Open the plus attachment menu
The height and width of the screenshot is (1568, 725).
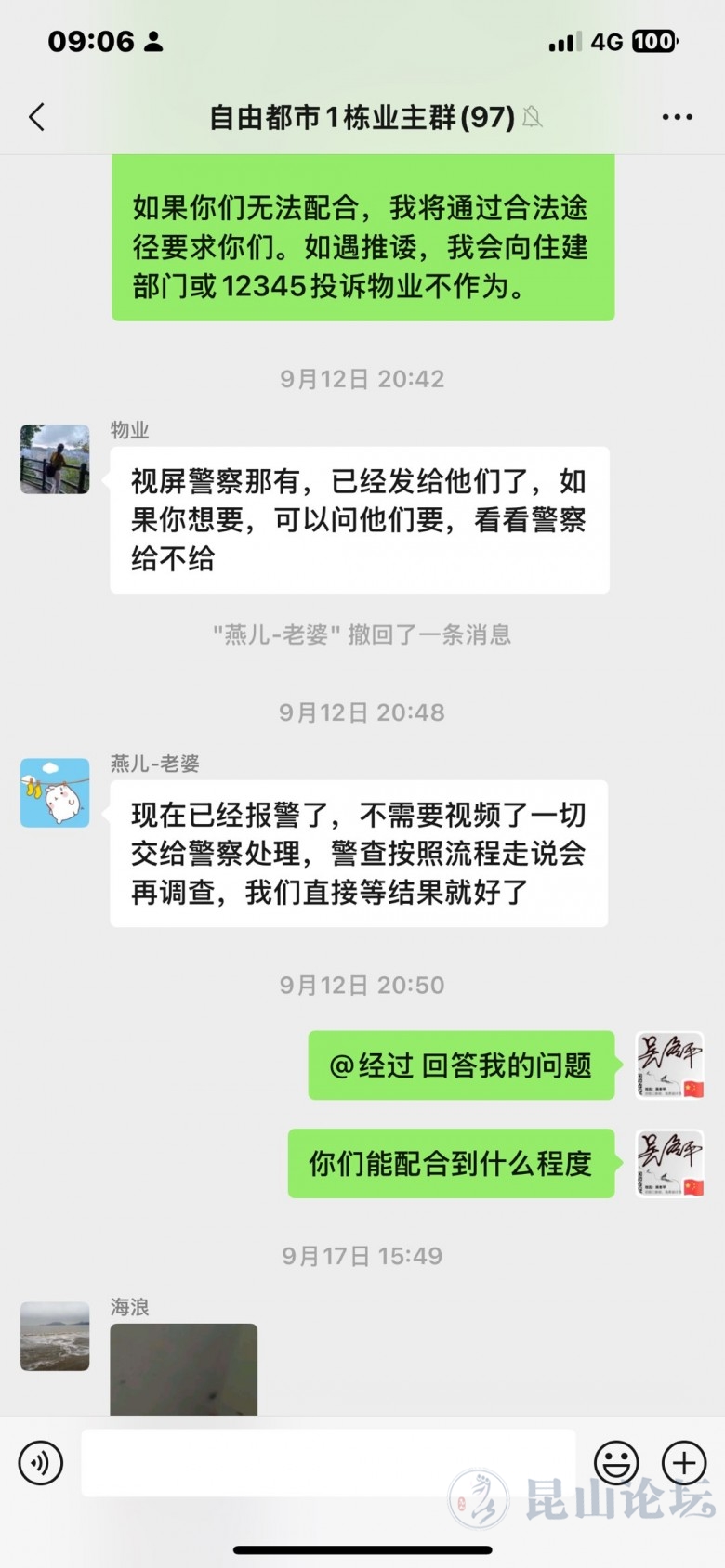(684, 1463)
